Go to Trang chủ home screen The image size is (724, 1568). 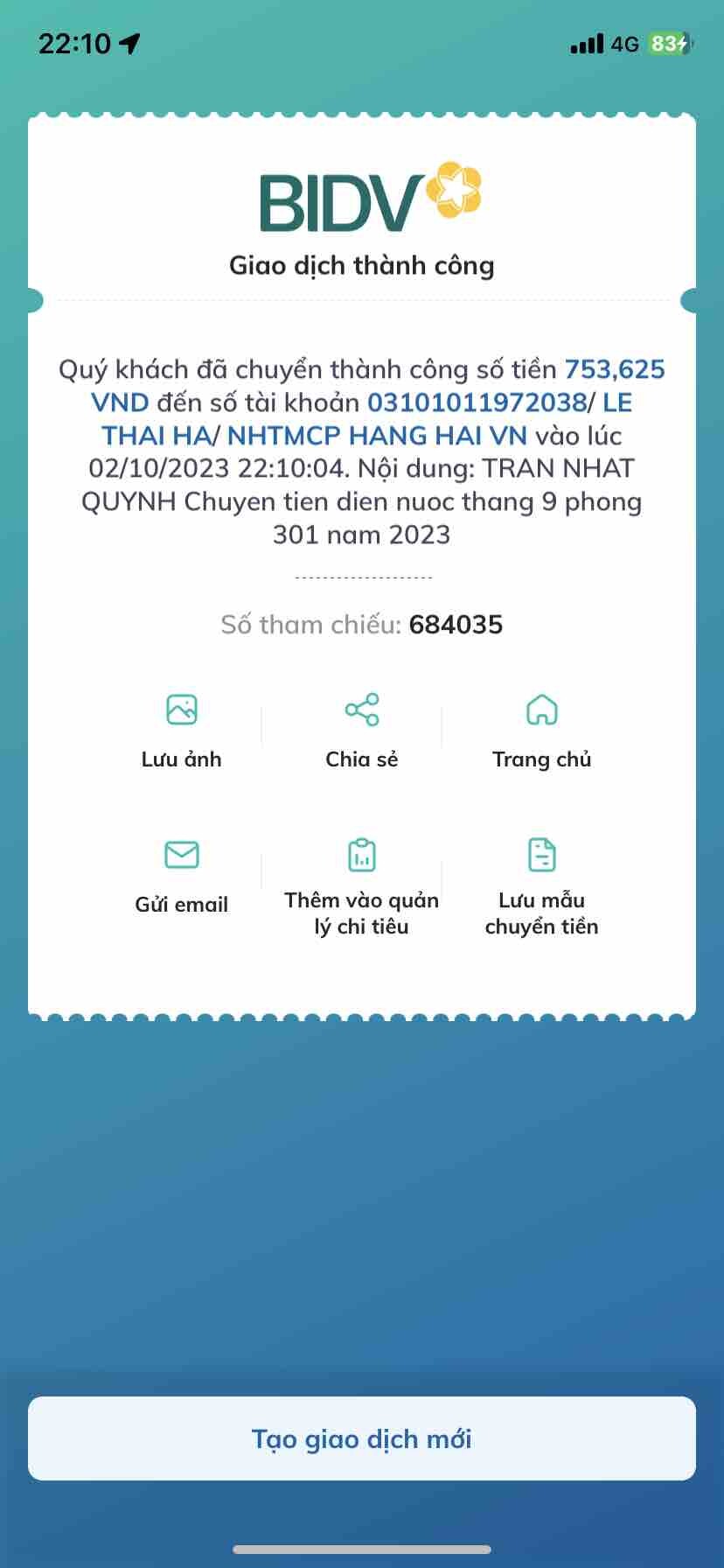pyautogui.click(x=541, y=730)
